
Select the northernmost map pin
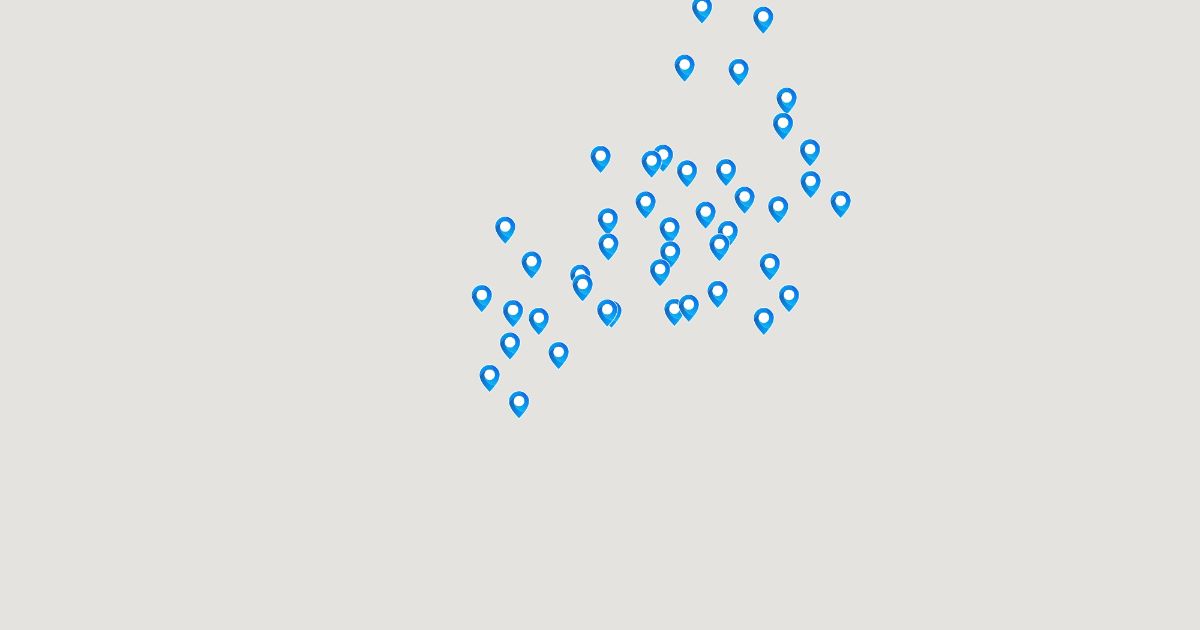click(702, 9)
